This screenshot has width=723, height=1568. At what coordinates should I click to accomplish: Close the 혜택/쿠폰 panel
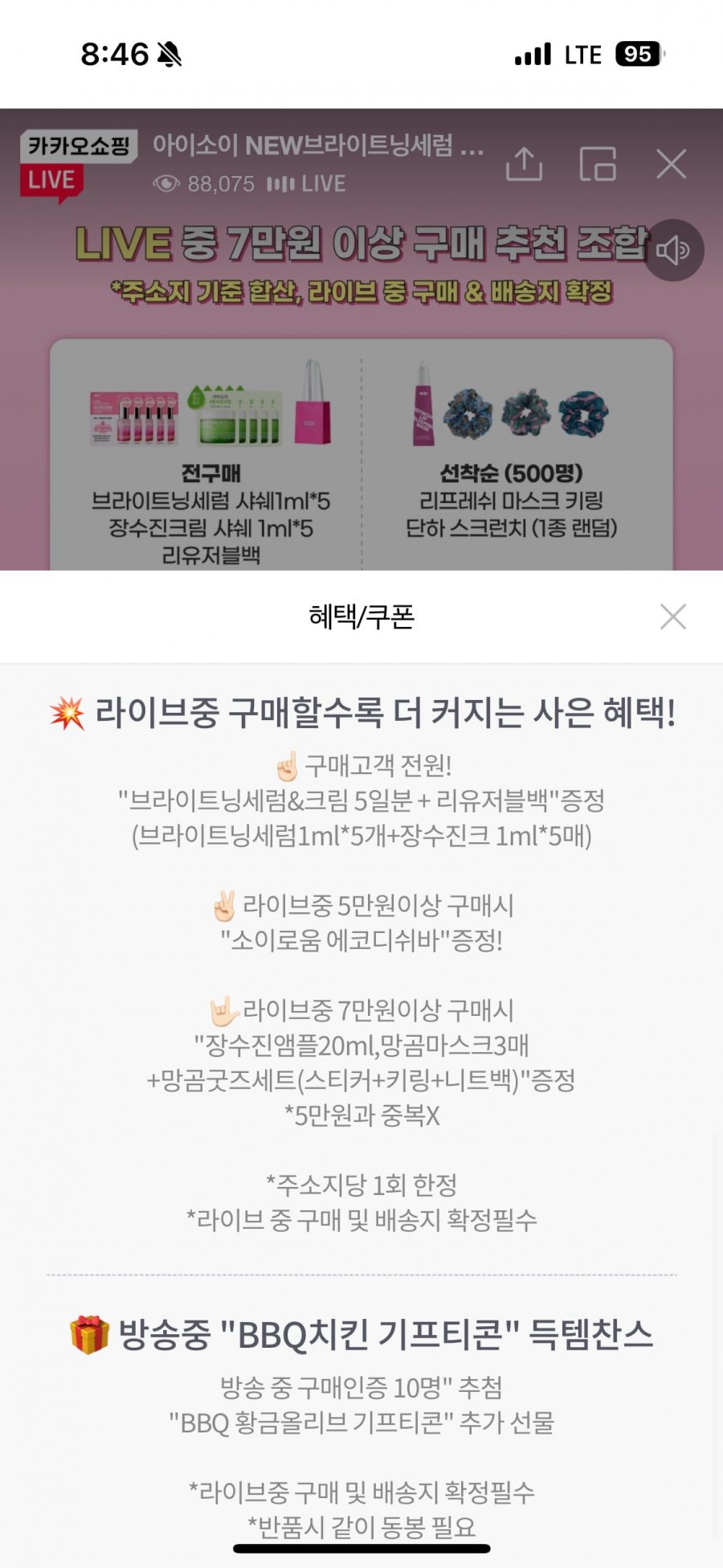[x=673, y=616]
